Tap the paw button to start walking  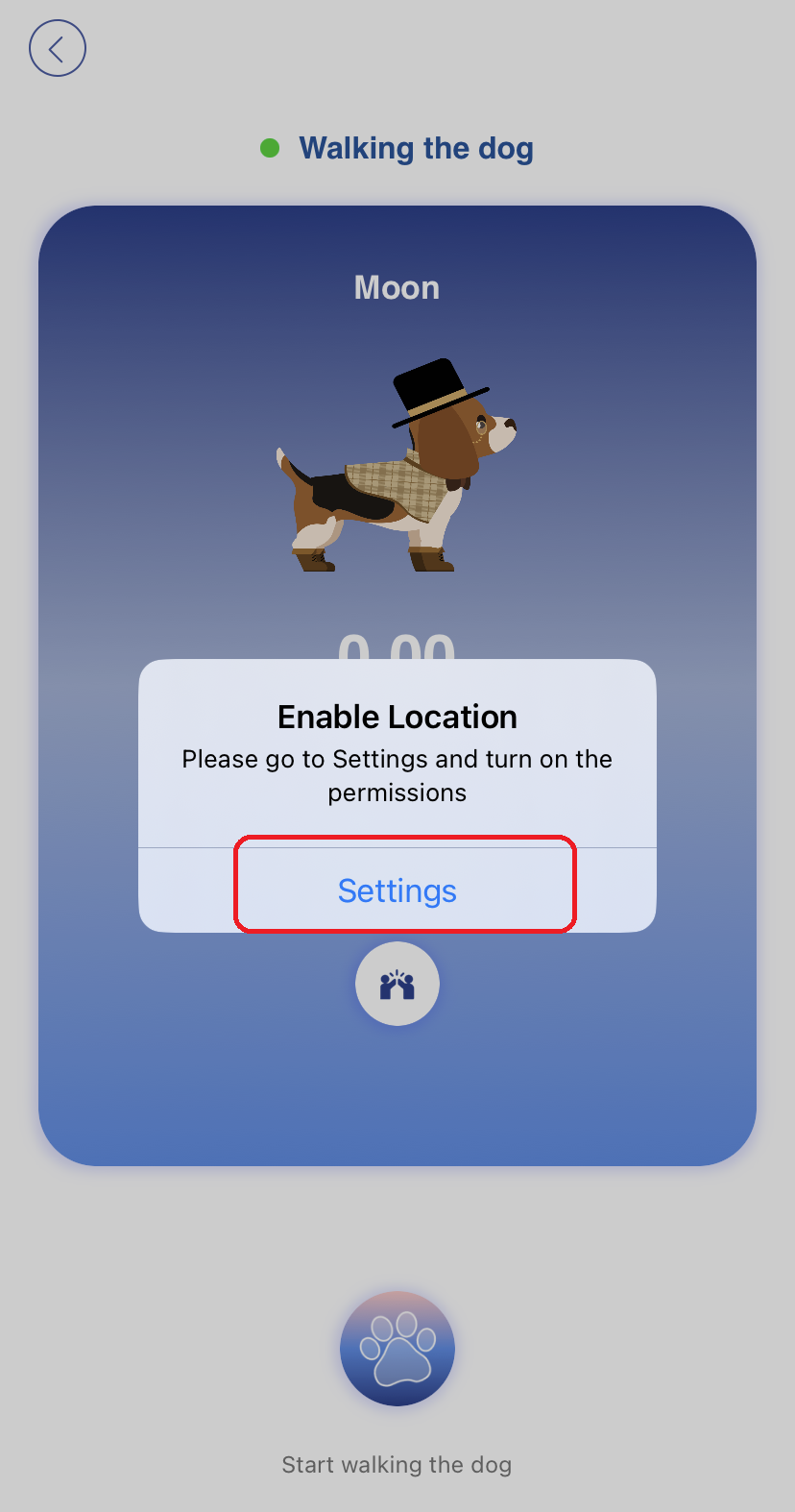[397, 1348]
